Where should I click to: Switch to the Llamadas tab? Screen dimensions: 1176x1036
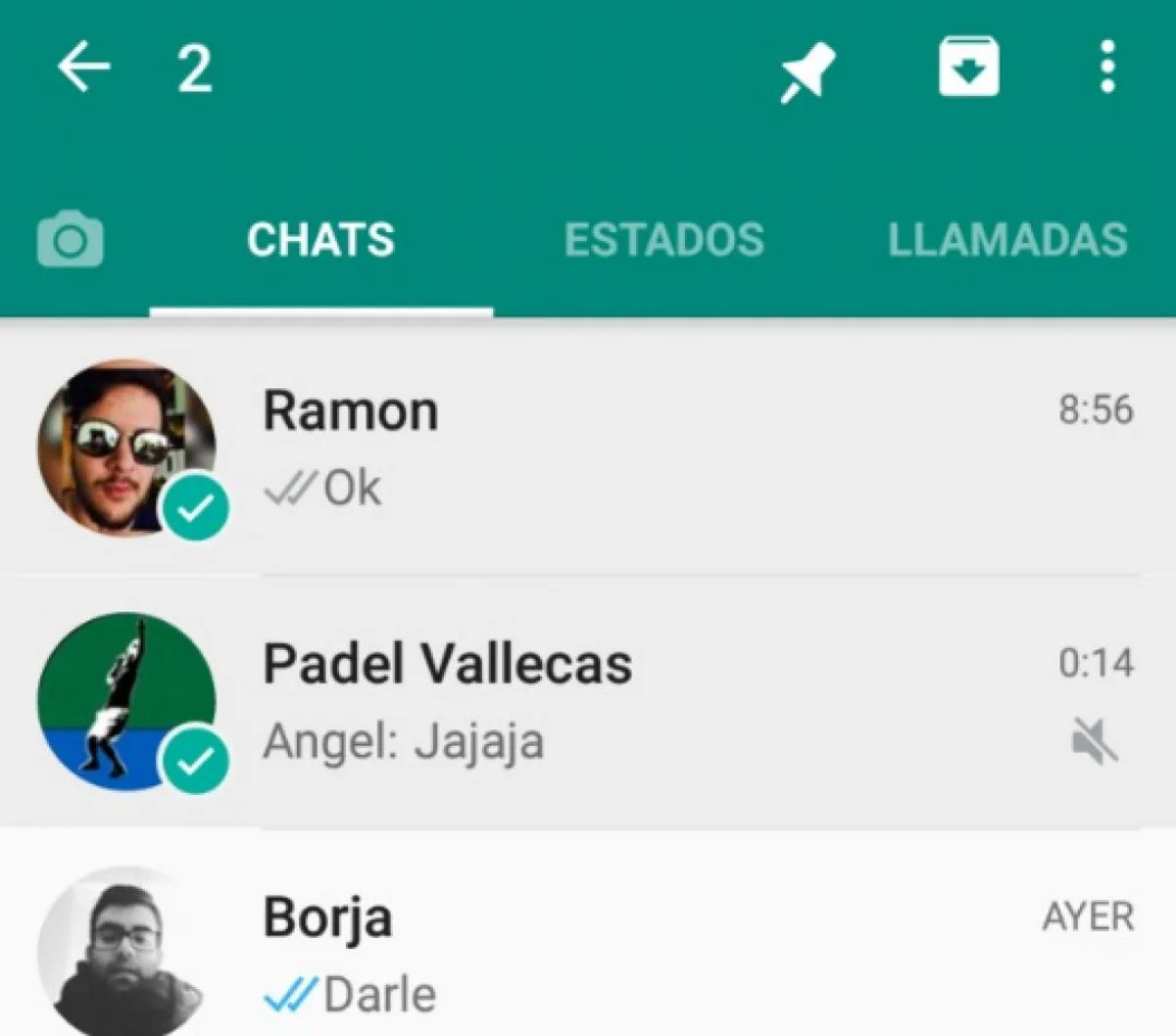[x=1007, y=240]
